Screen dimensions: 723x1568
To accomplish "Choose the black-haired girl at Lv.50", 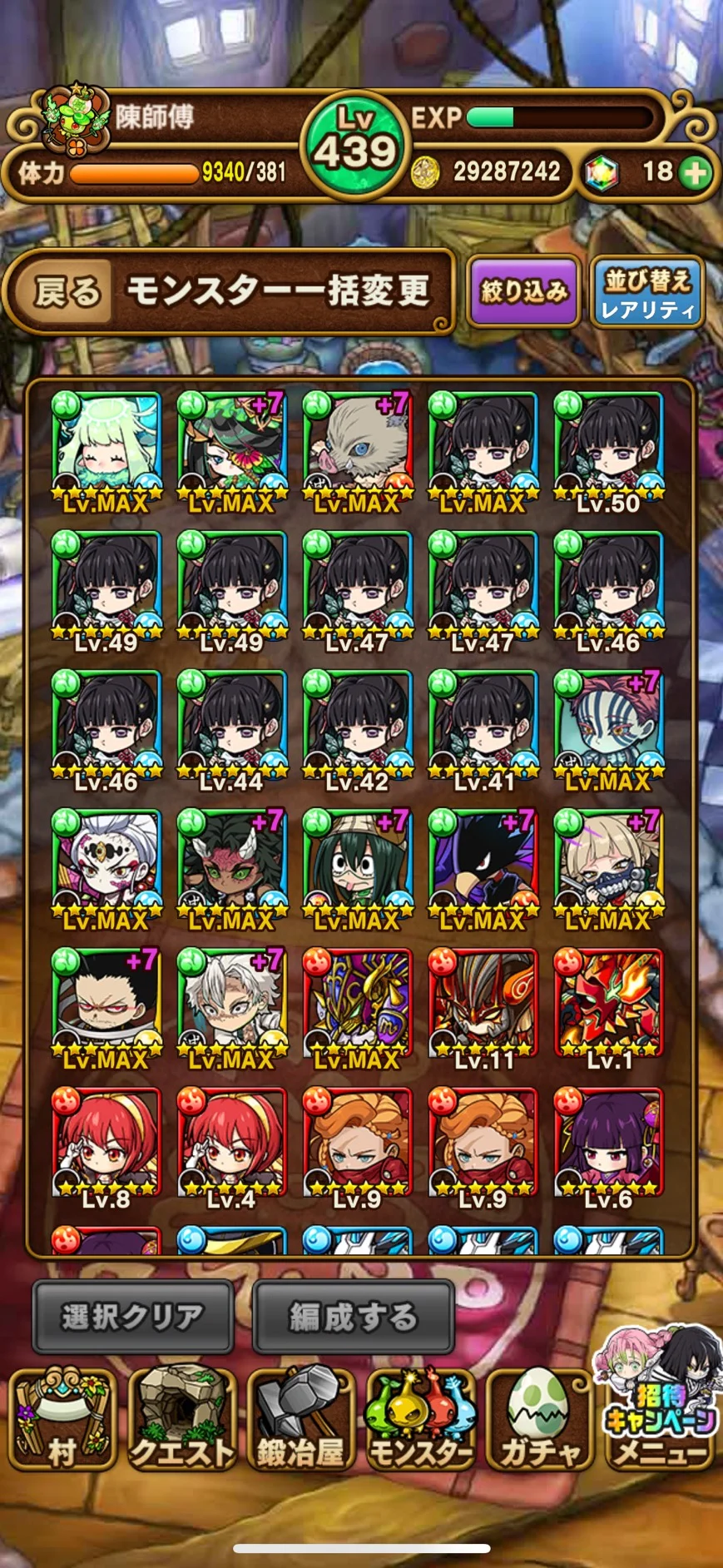I will point(608,450).
